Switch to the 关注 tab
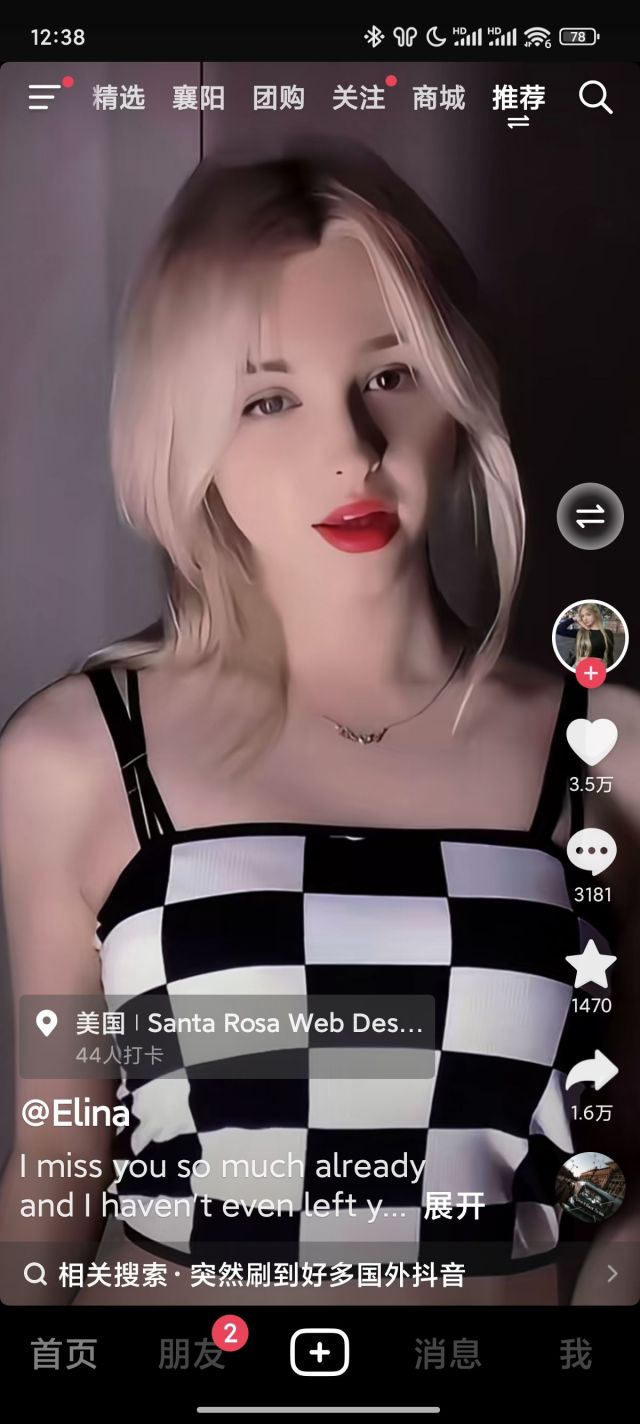 tap(358, 97)
